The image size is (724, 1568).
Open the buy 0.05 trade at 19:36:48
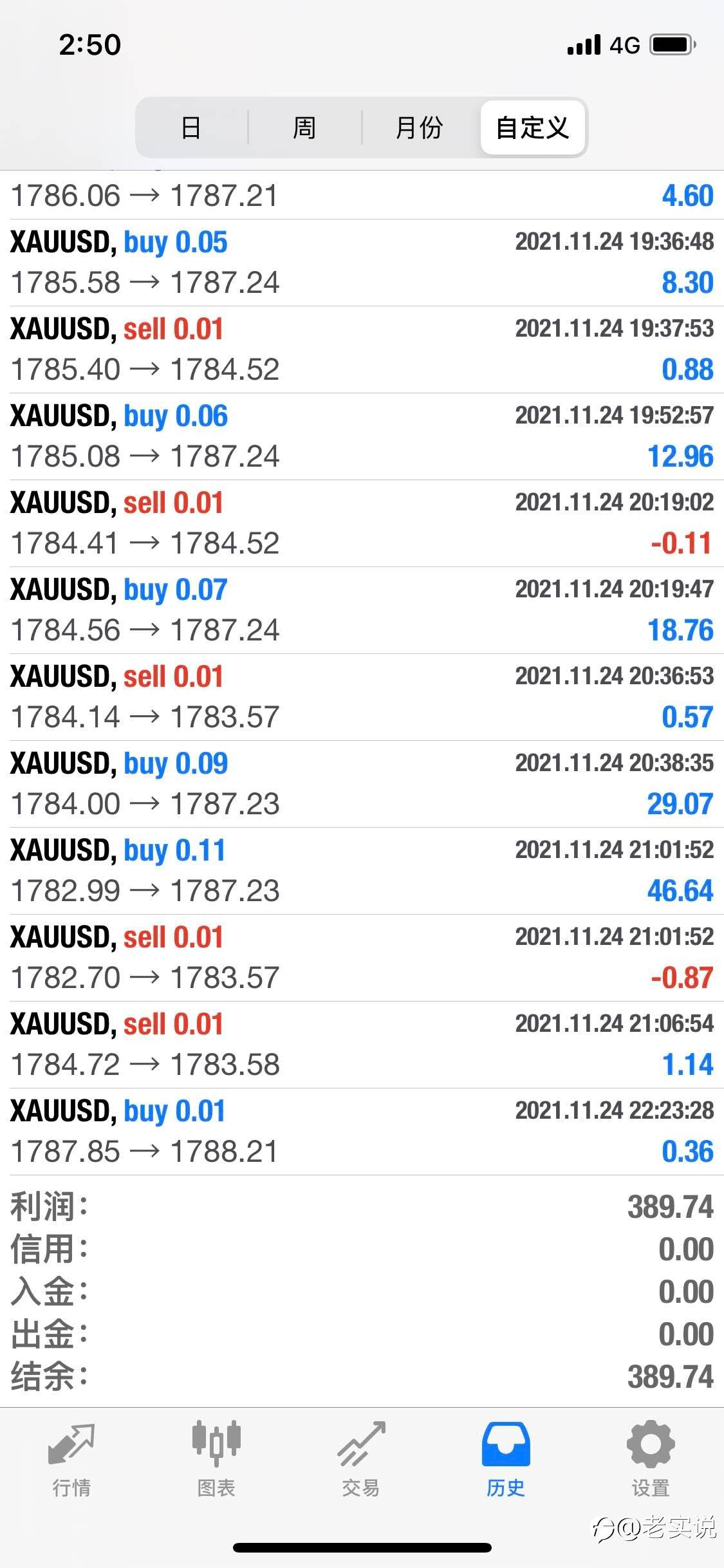coord(362,263)
